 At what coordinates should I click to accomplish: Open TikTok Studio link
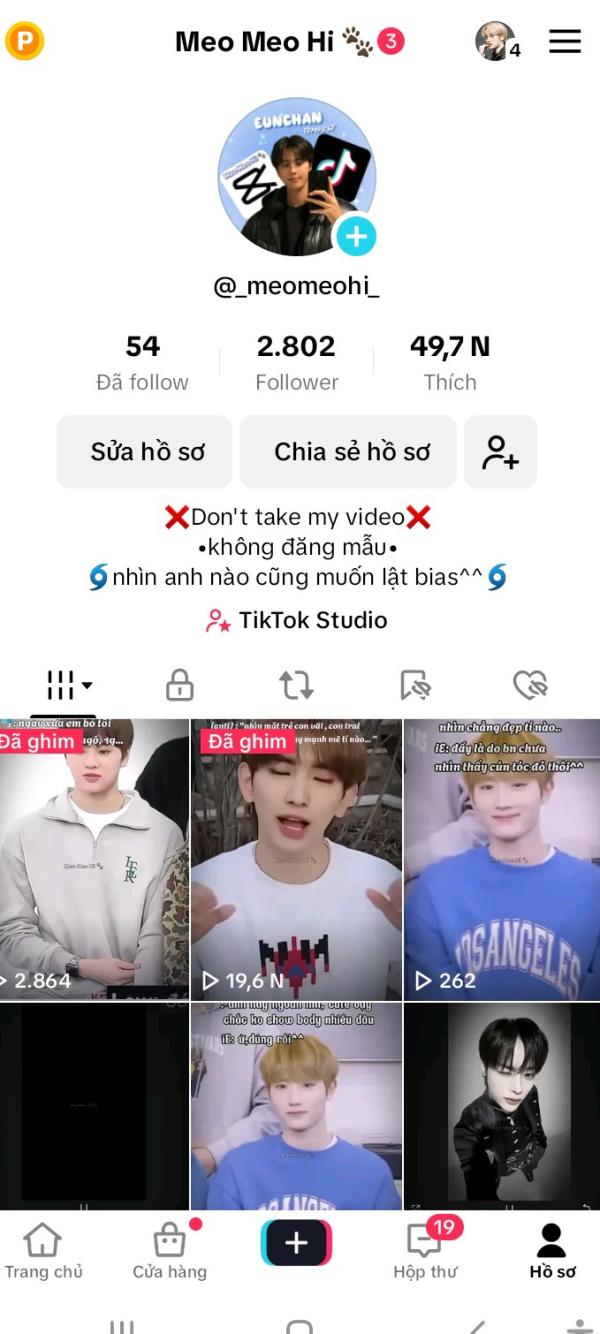coord(297,620)
